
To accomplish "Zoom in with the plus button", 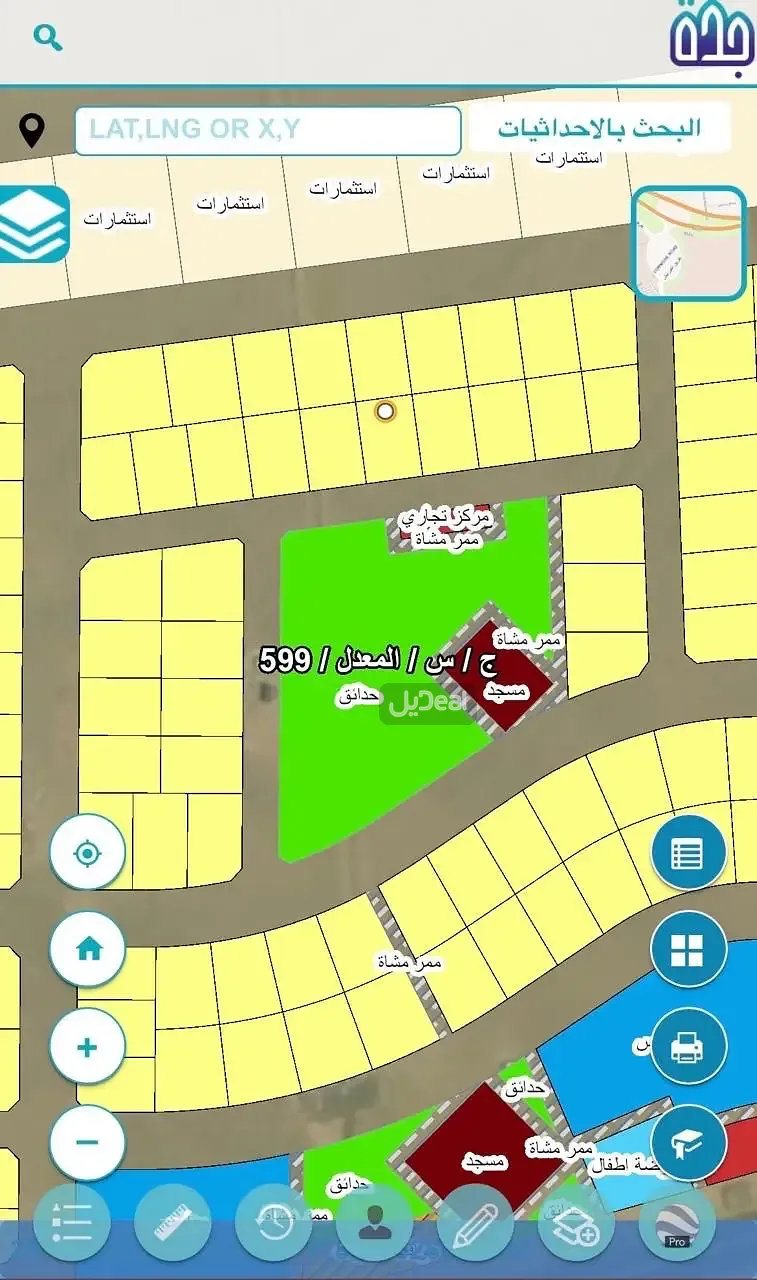I will tap(87, 1047).
